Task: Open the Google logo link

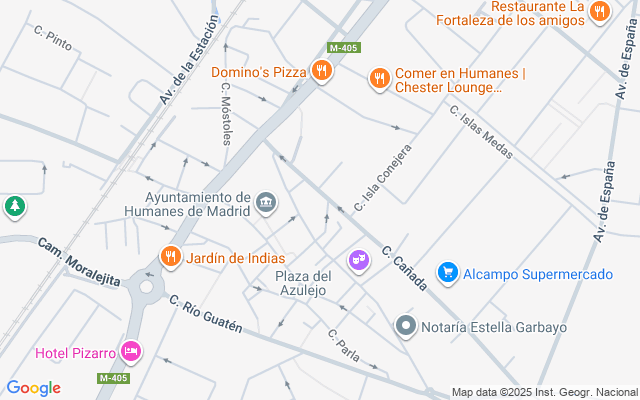Action: pyautogui.click(x=33, y=388)
